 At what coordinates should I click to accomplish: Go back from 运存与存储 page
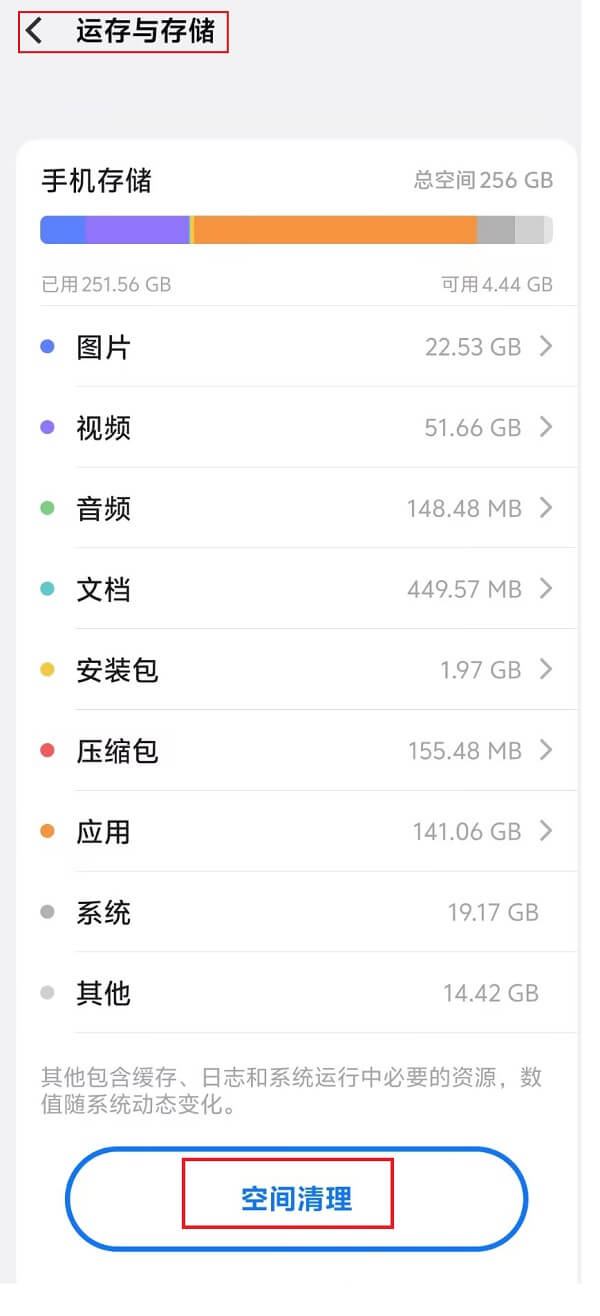[35, 31]
